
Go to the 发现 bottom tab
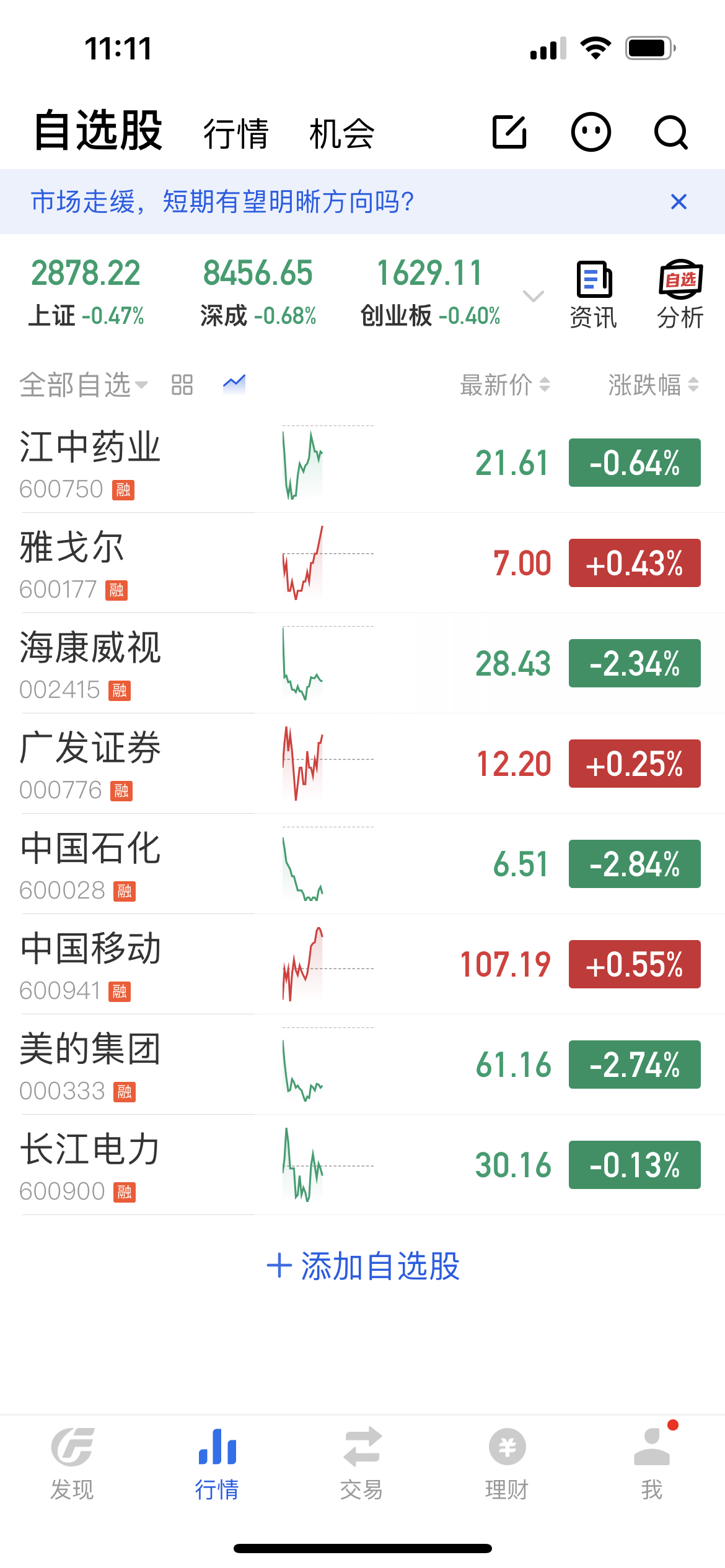coord(72,1464)
